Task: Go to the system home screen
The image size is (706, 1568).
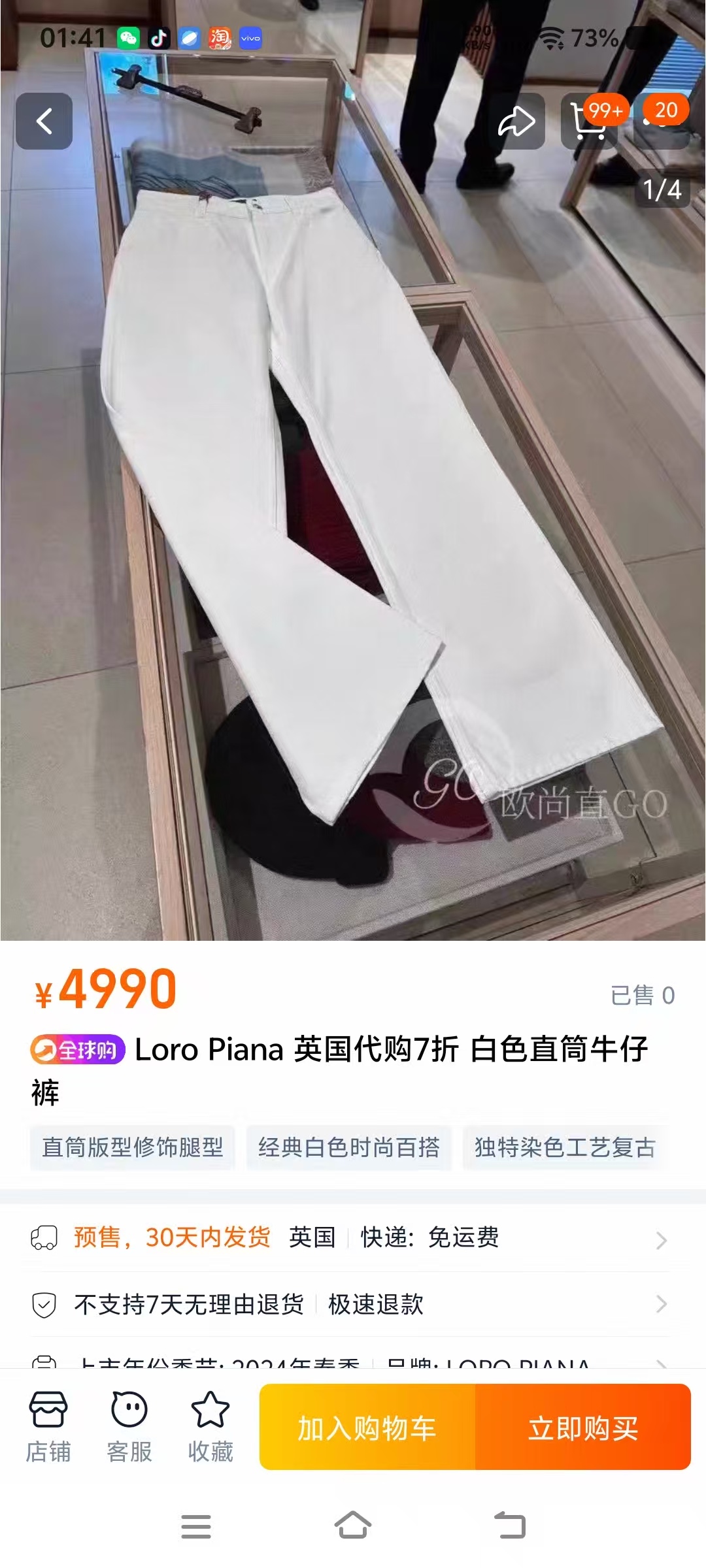Action: pyautogui.click(x=353, y=1526)
